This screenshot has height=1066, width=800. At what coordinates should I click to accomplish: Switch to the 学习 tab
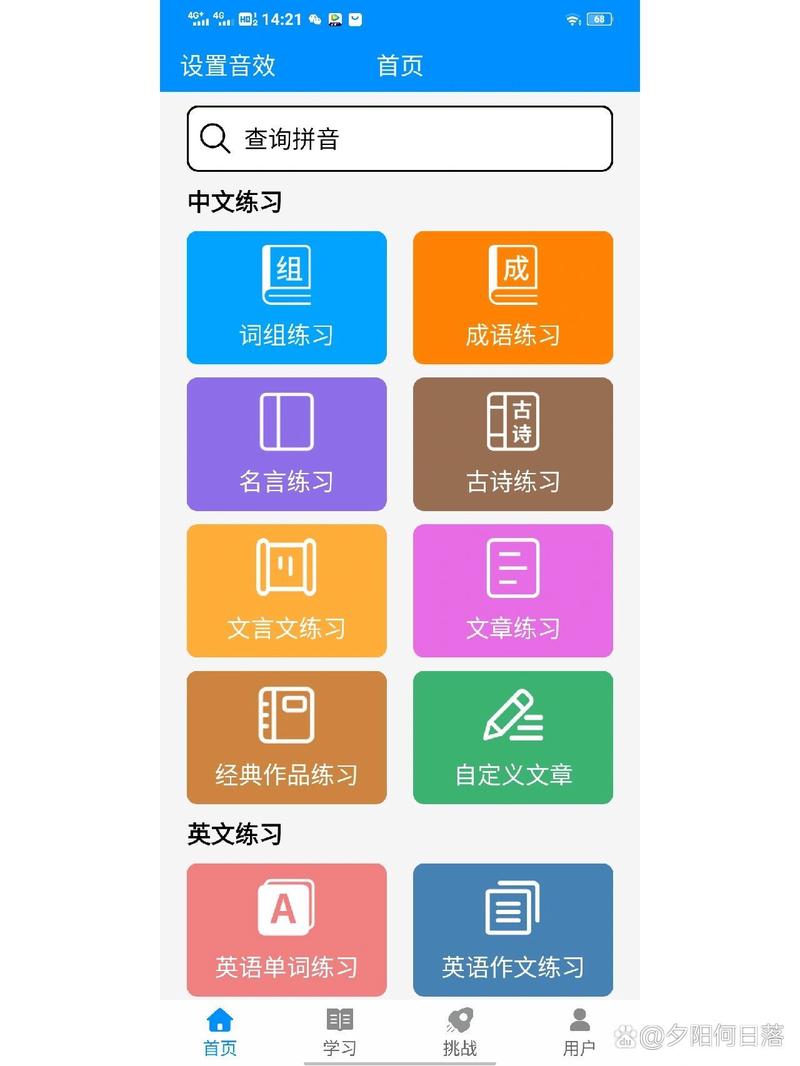pyautogui.click(x=340, y=1032)
